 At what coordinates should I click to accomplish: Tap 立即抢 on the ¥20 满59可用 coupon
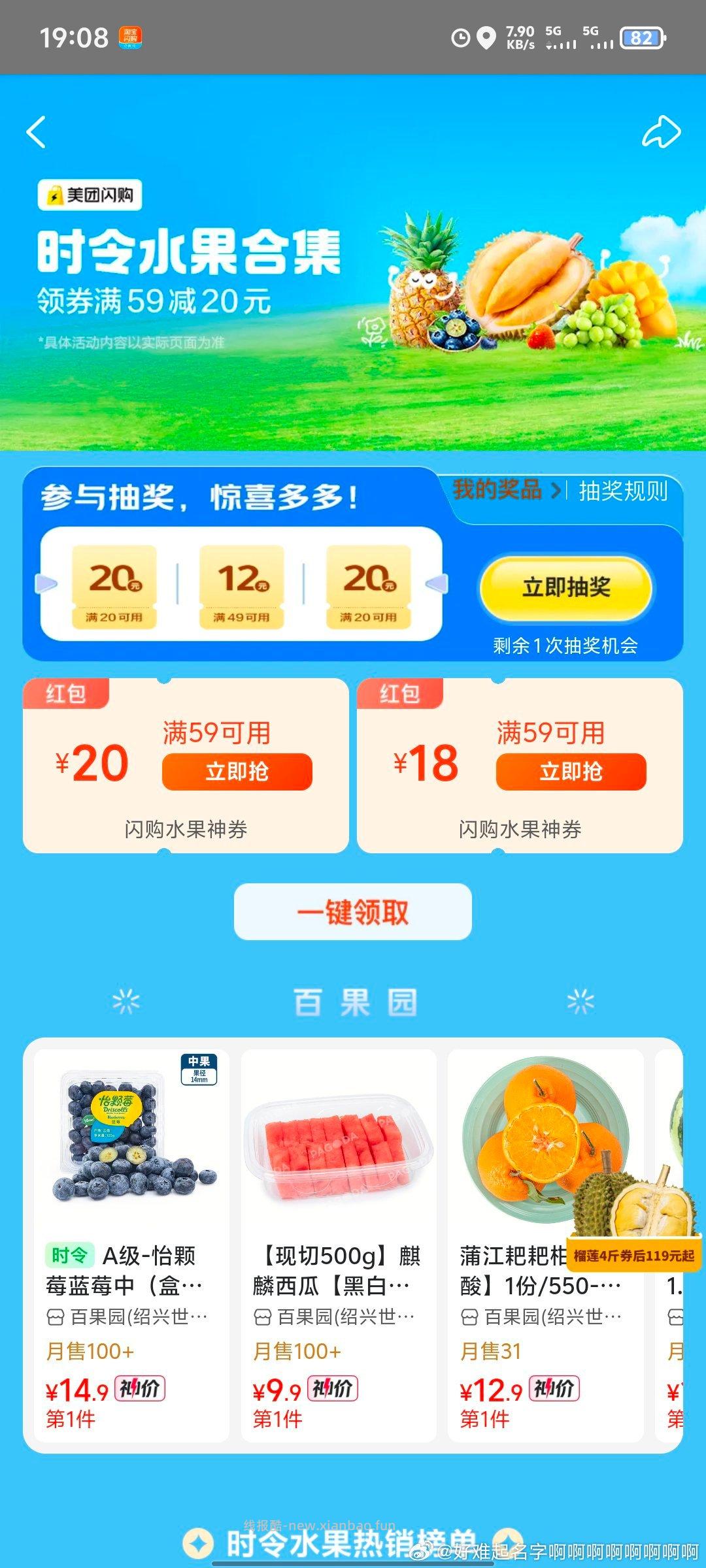[x=238, y=772]
